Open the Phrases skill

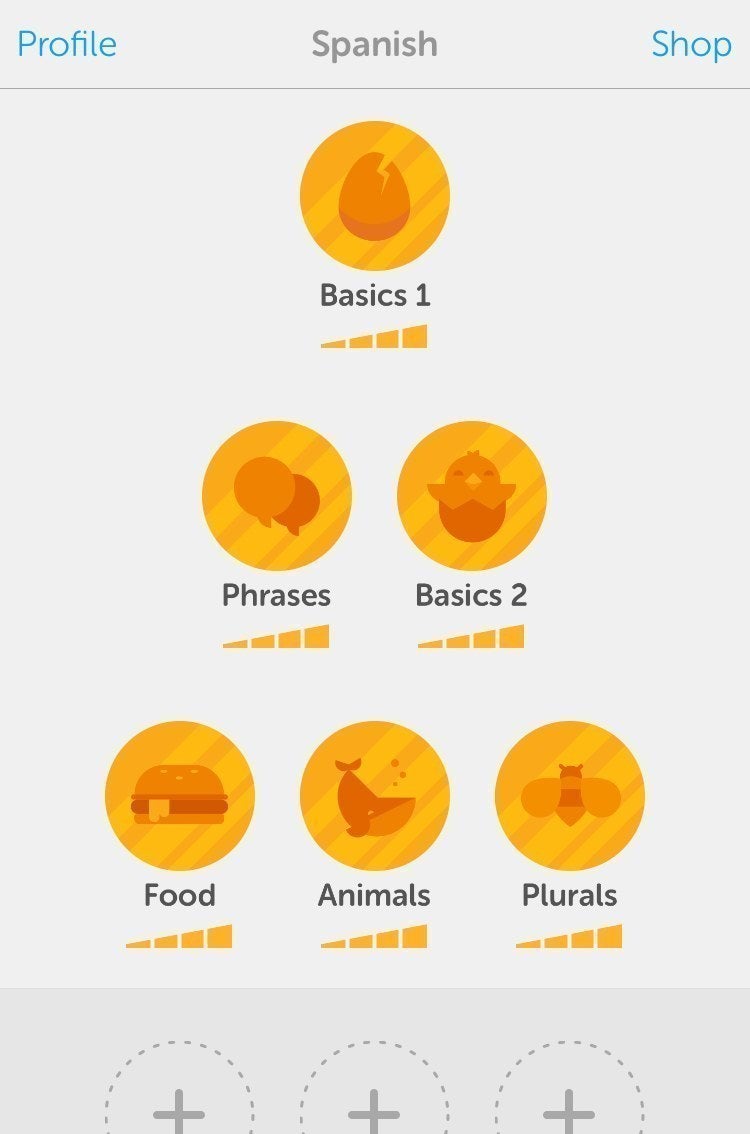pos(276,496)
